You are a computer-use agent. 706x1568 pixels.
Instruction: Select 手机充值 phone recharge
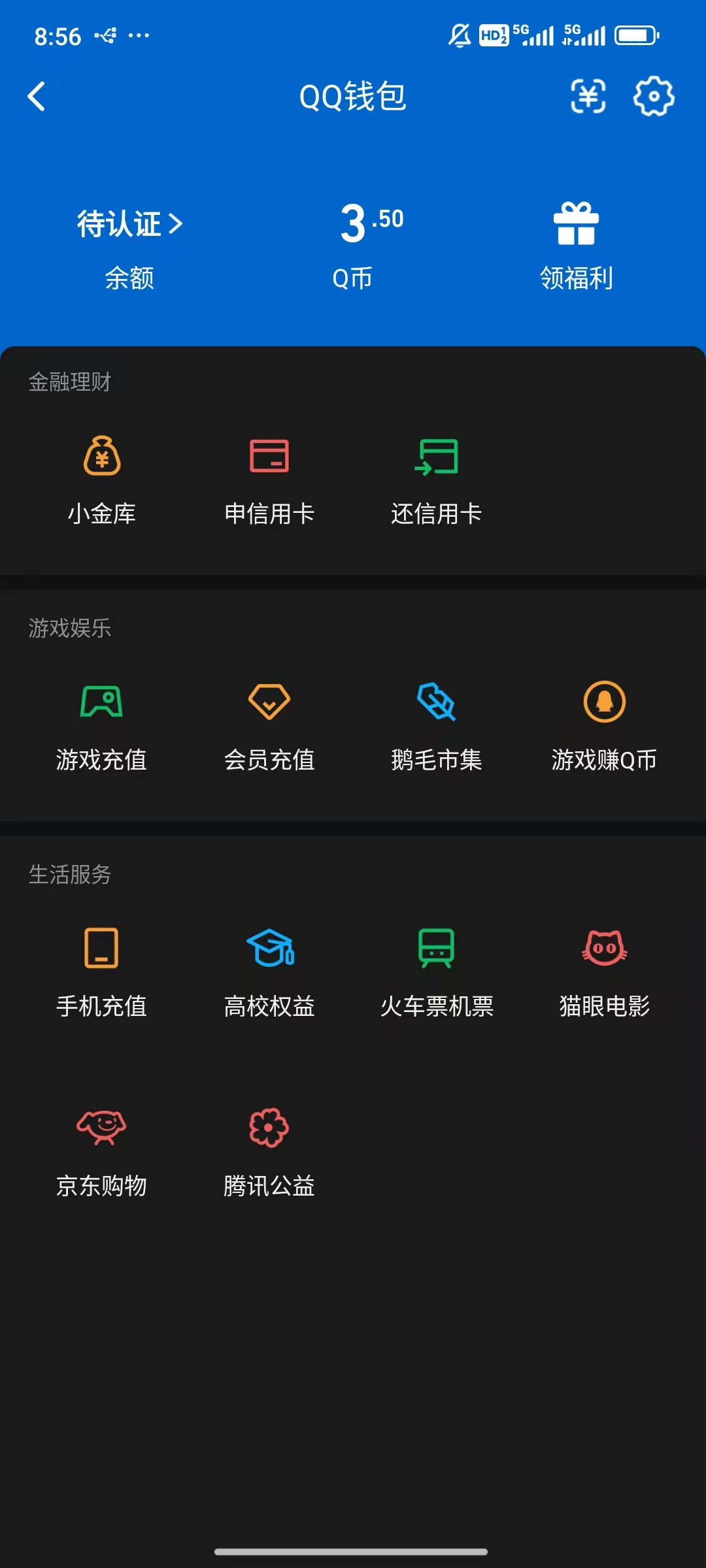[x=101, y=973]
